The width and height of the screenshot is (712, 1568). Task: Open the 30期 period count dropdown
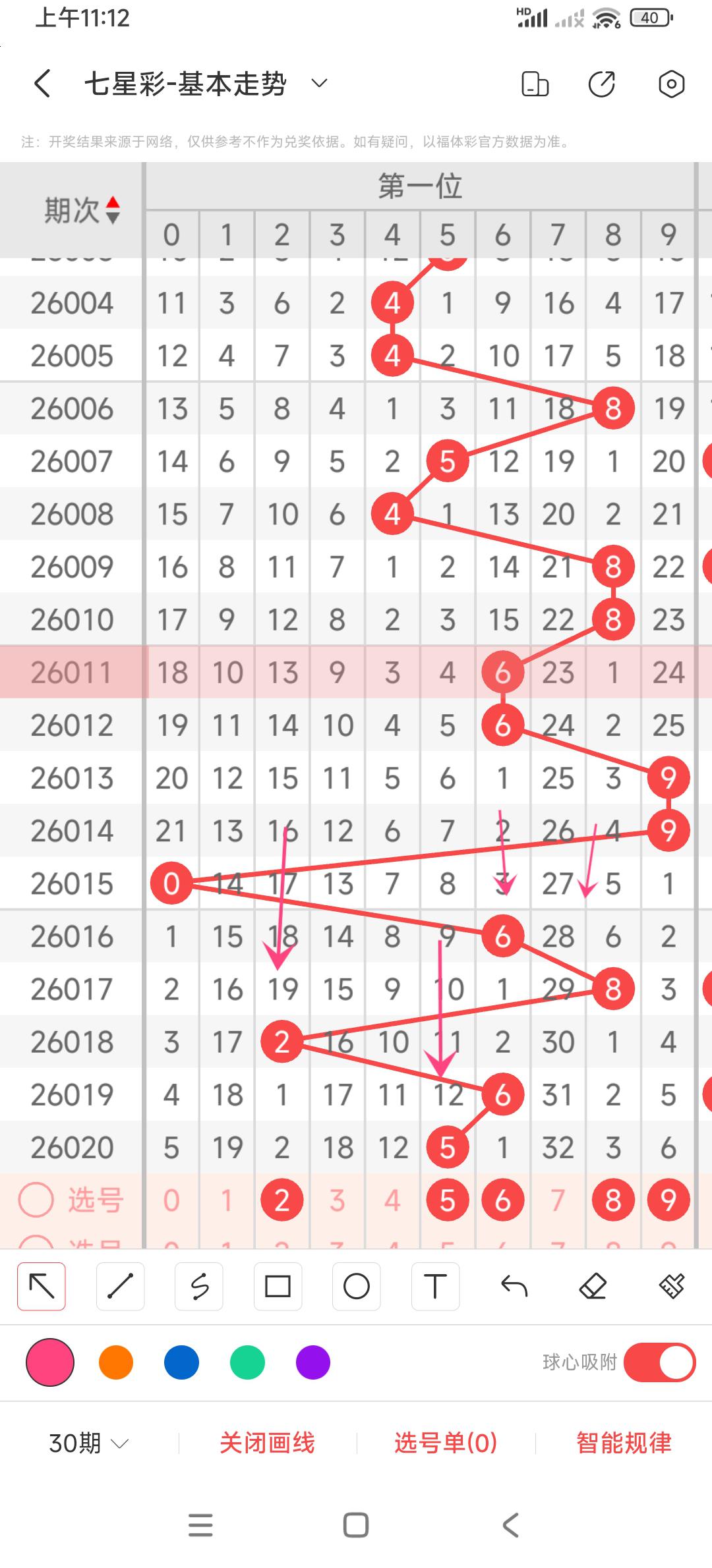pyautogui.click(x=88, y=1443)
